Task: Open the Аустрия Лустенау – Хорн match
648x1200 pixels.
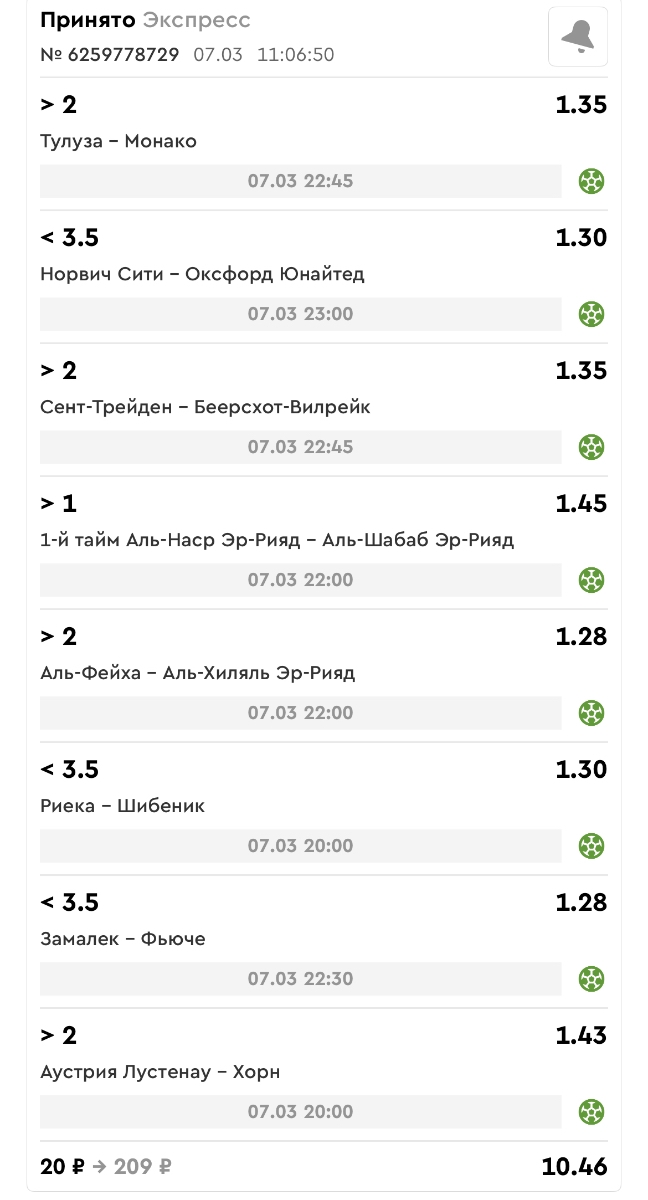Action: coord(160,1073)
